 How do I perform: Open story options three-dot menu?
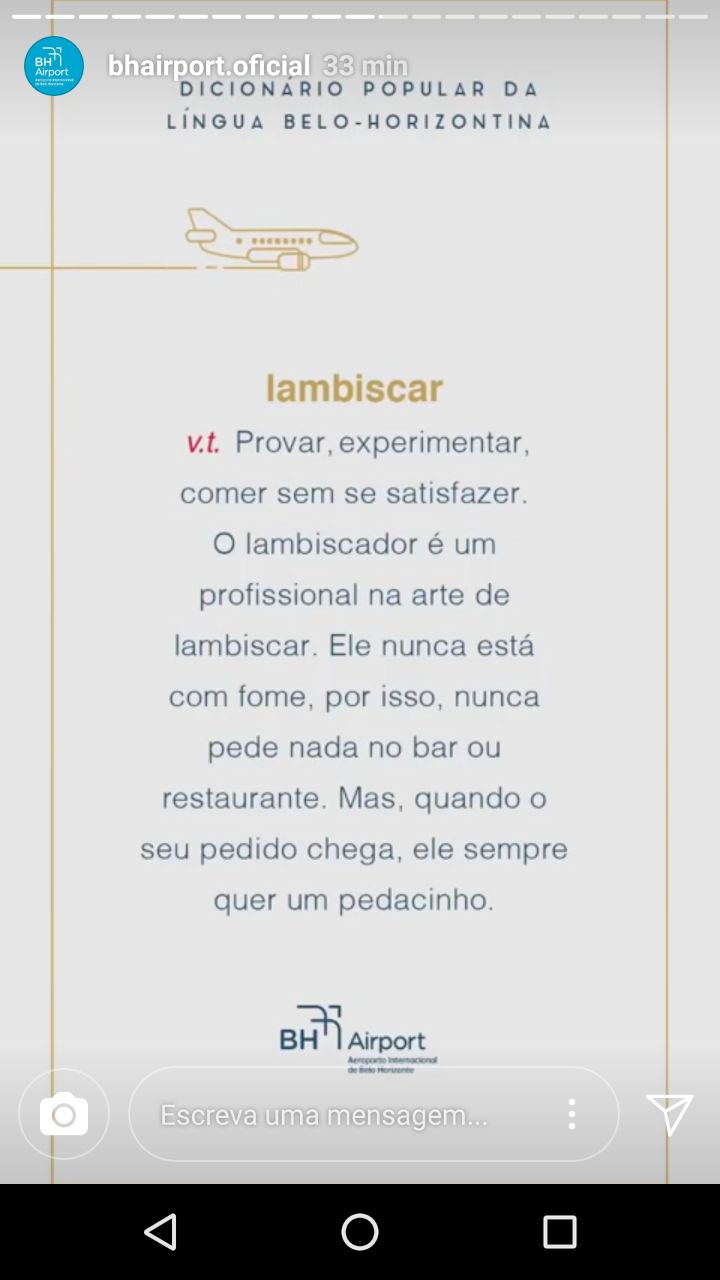(x=571, y=1114)
